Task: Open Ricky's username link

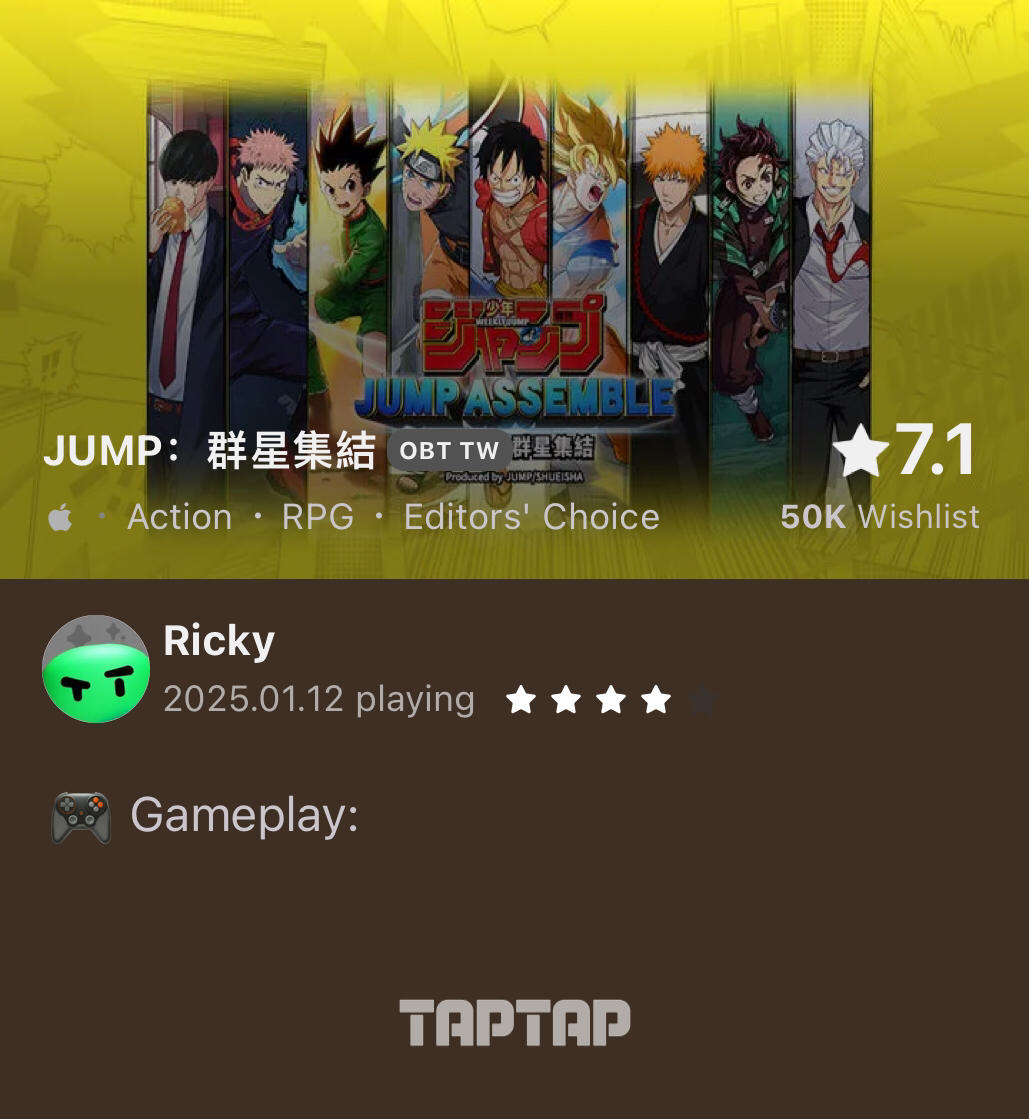Action: pos(218,640)
